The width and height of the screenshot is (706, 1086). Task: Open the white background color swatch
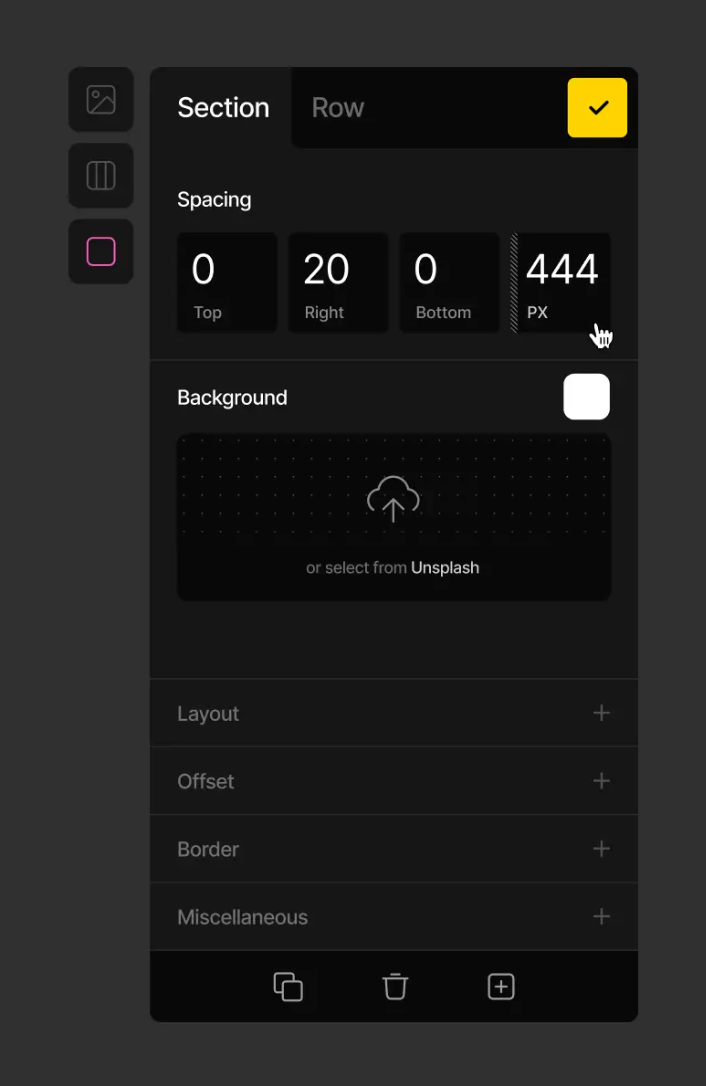click(x=586, y=397)
